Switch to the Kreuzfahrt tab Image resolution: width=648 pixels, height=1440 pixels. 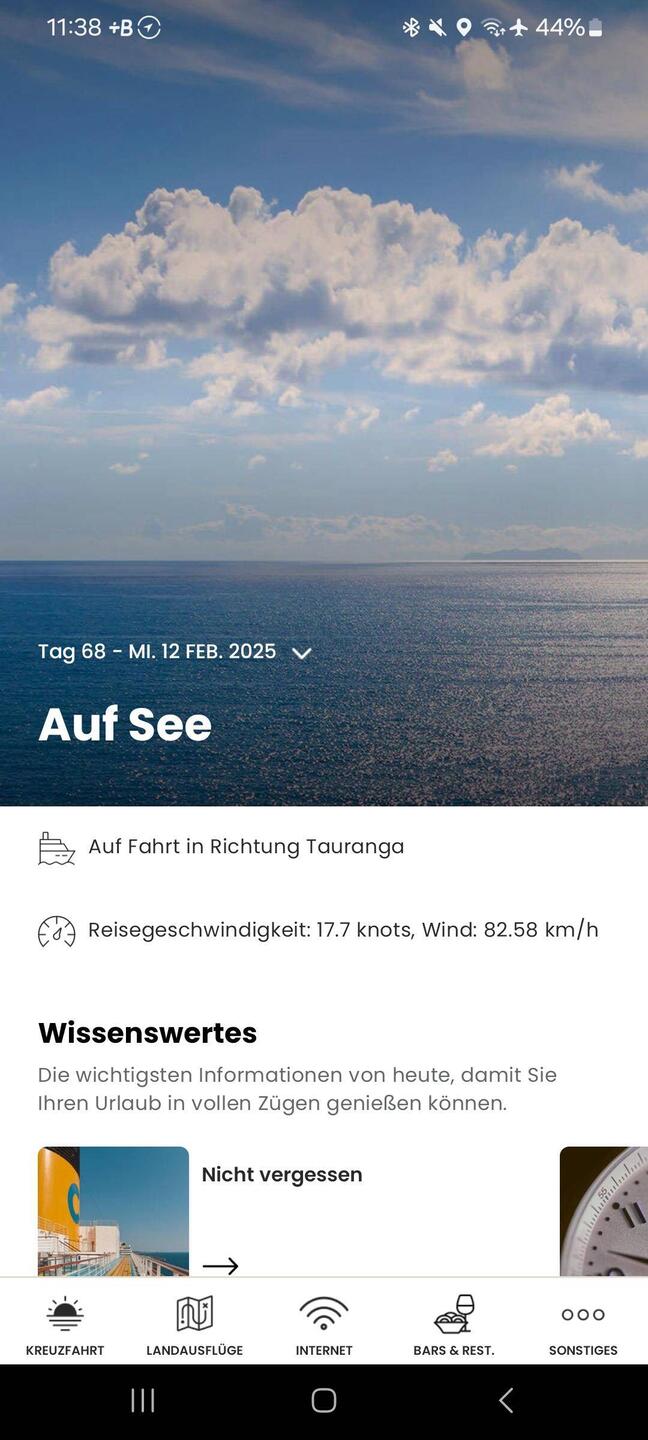click(65, 1325)
